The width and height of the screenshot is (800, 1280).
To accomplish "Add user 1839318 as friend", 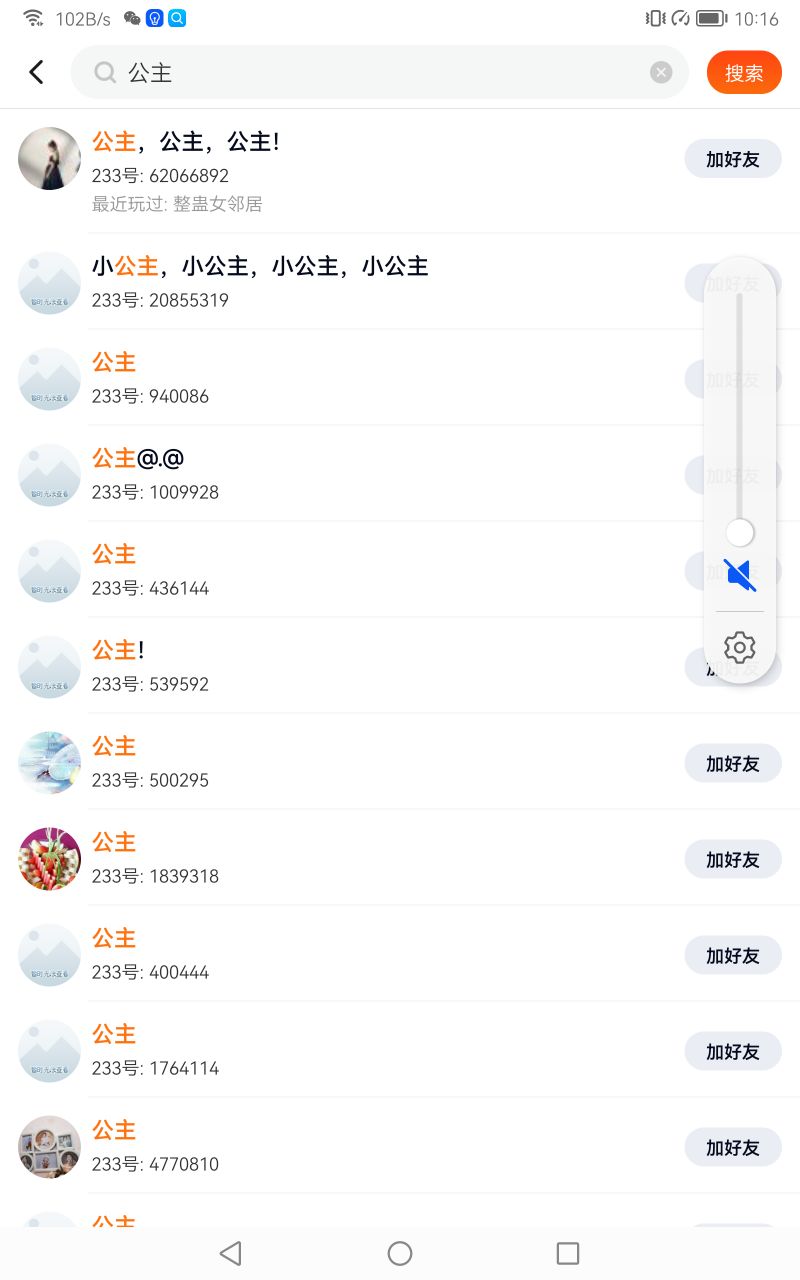I will pyautogui.click(x=732, y=860).
